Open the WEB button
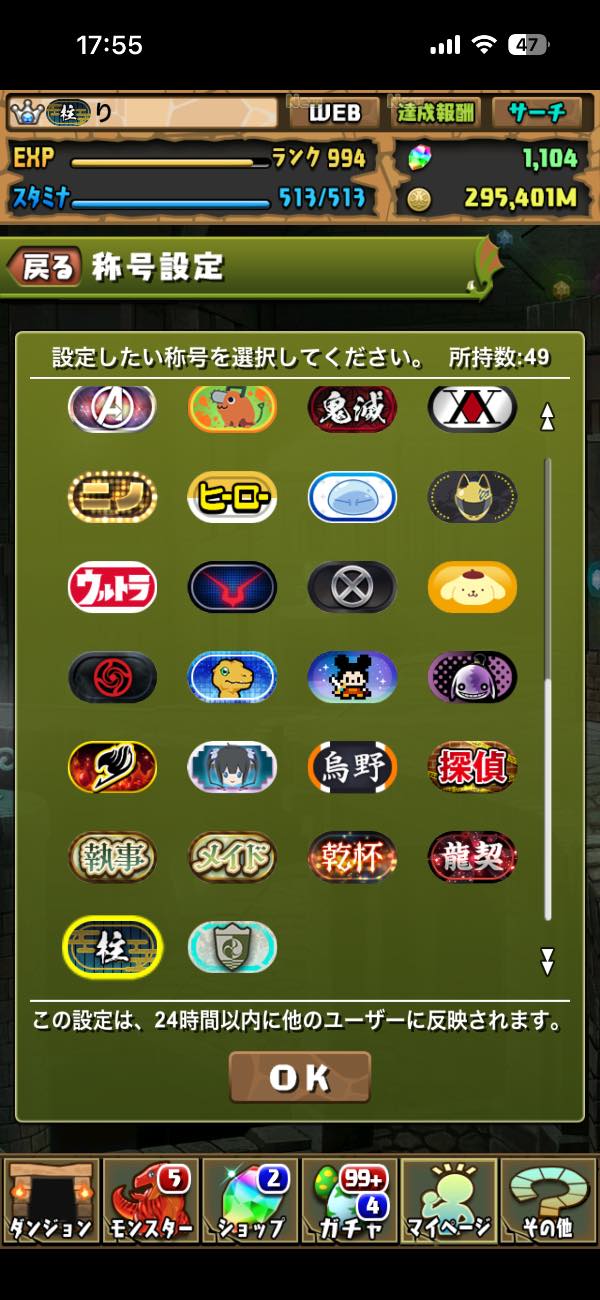 click(x=334, y=113)
